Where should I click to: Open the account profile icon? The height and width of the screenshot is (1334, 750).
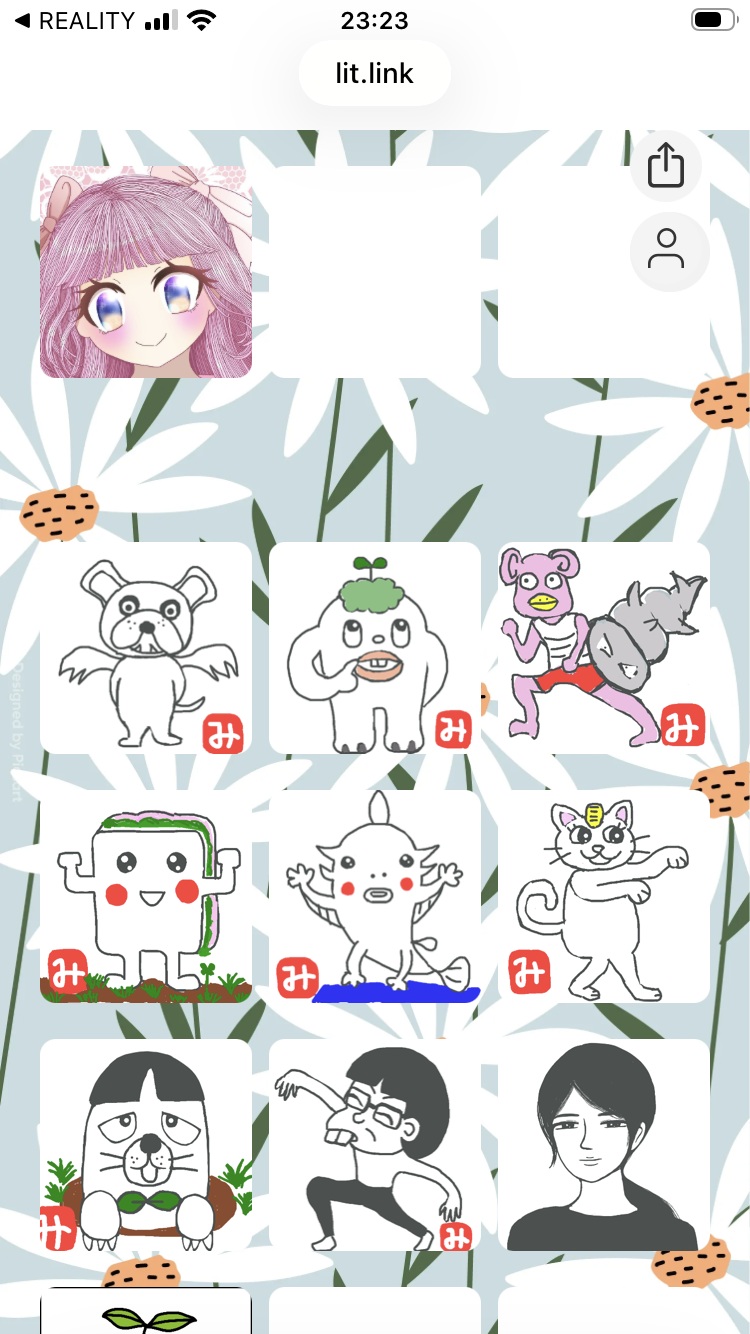(x=665, y=250)
